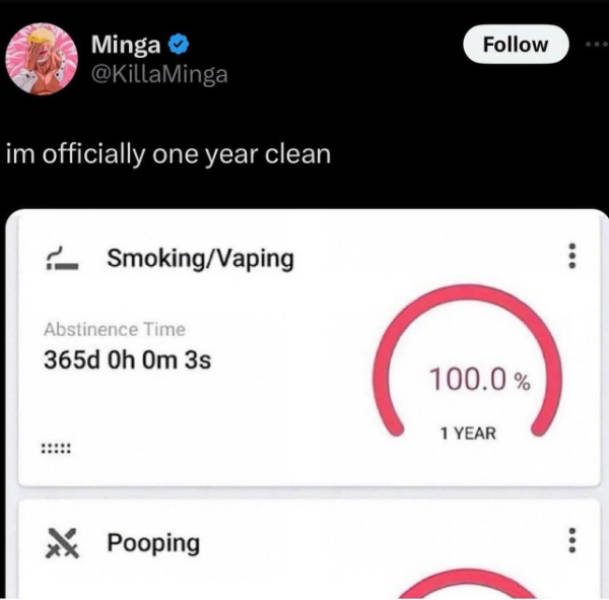Follow the Minga account
This screenshot has width=609, height=600.
coord(515,44)
